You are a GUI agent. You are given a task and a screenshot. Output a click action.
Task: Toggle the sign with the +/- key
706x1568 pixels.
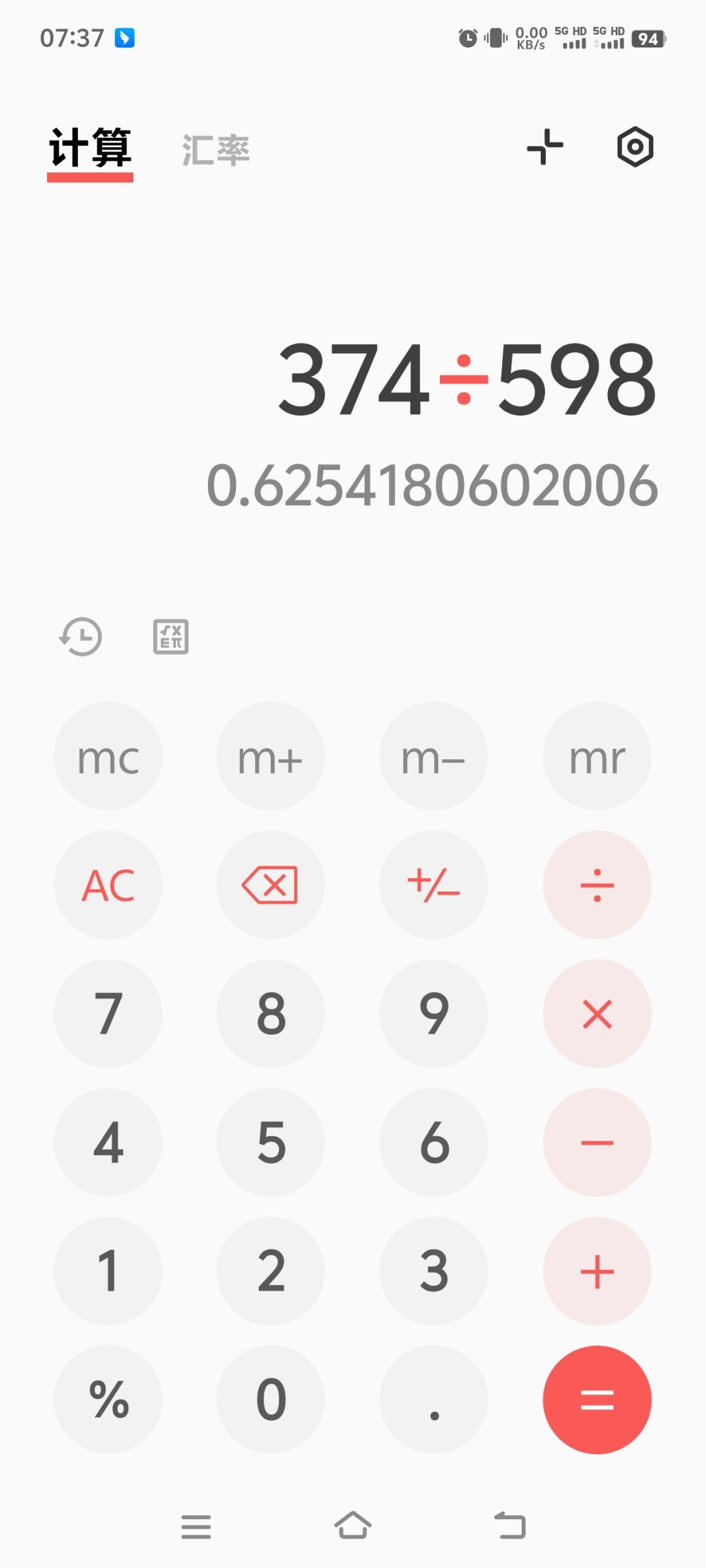pos(433,885)
